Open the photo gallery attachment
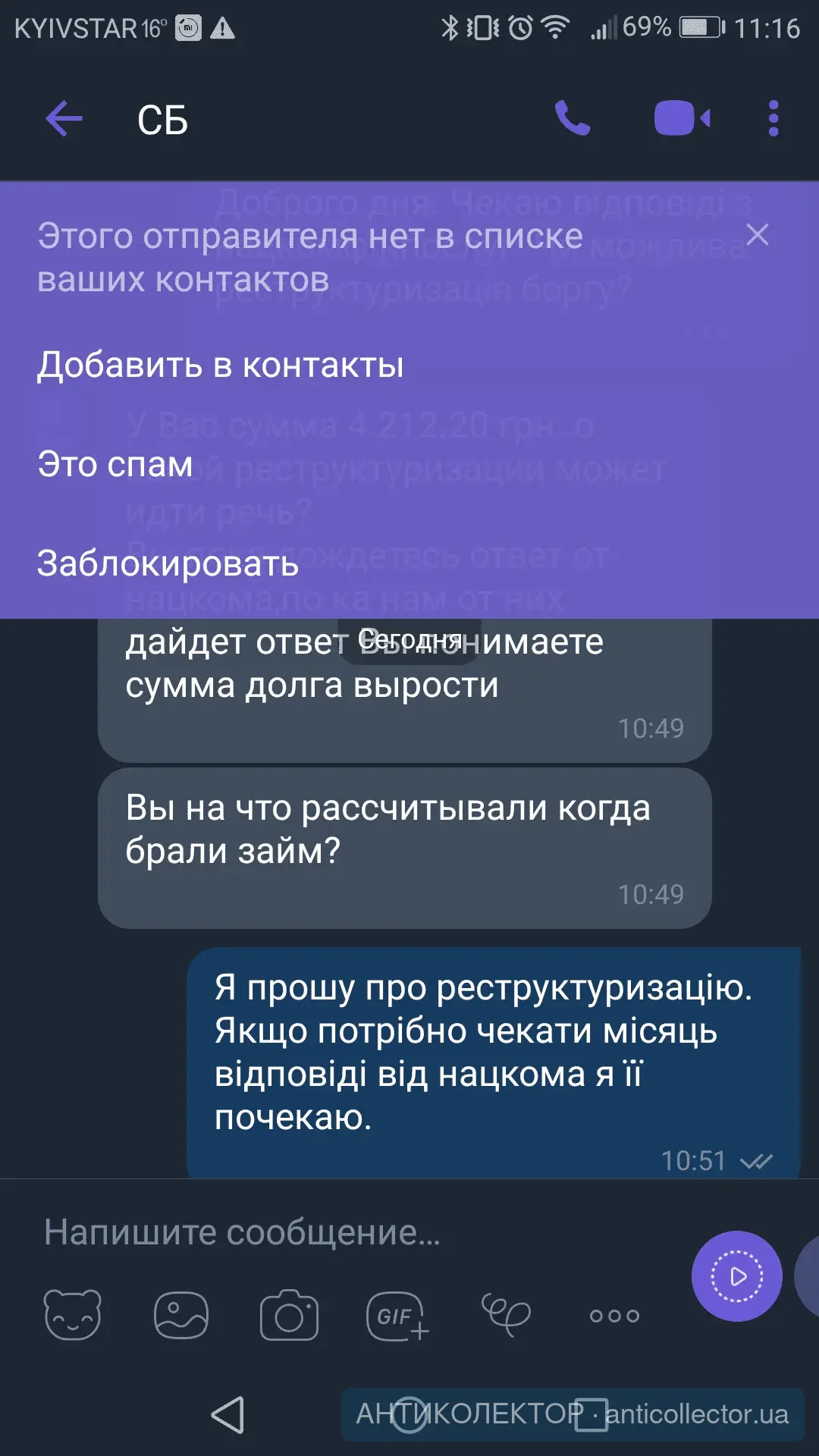Image resolution: width=819 pixels, height=1456 pixels. click(180, 1316)
